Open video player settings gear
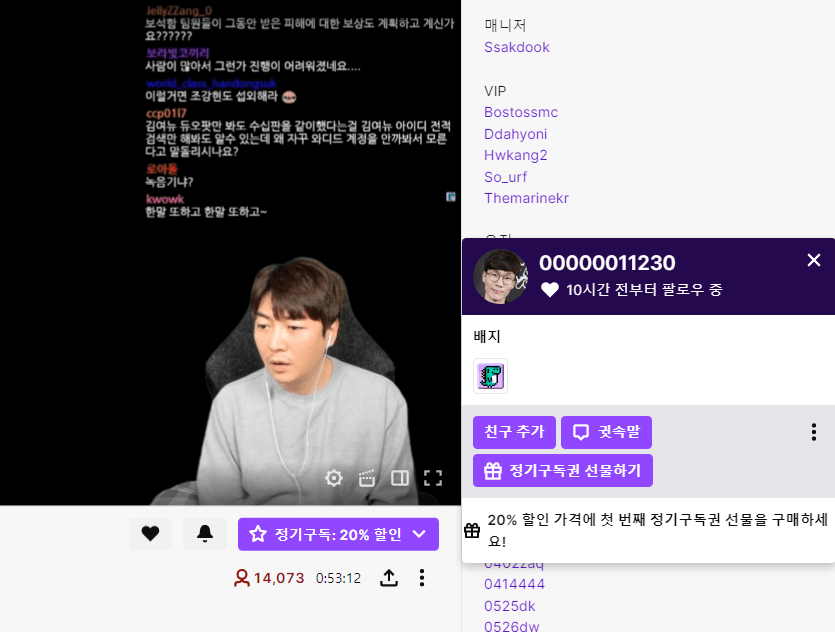 pyautogui.click(x=334, y=478)
